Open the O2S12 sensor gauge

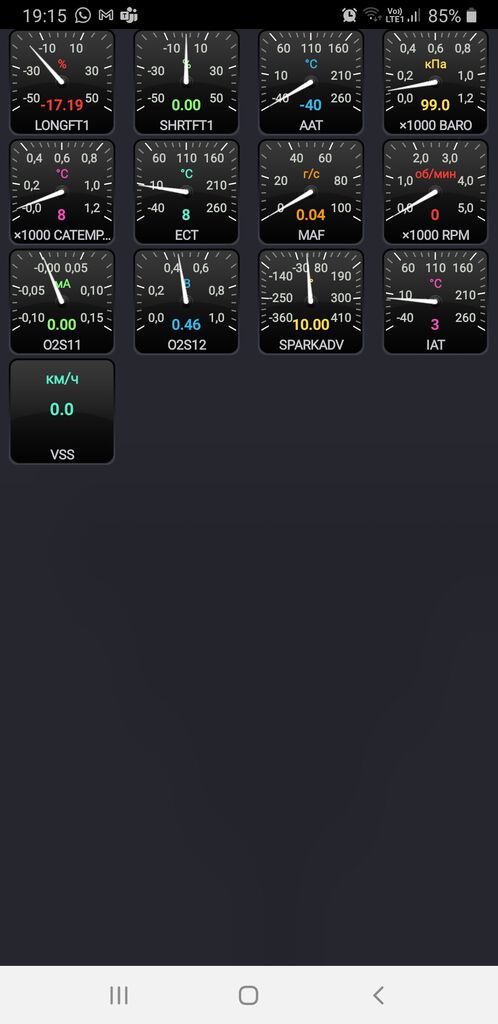point(187,302)
